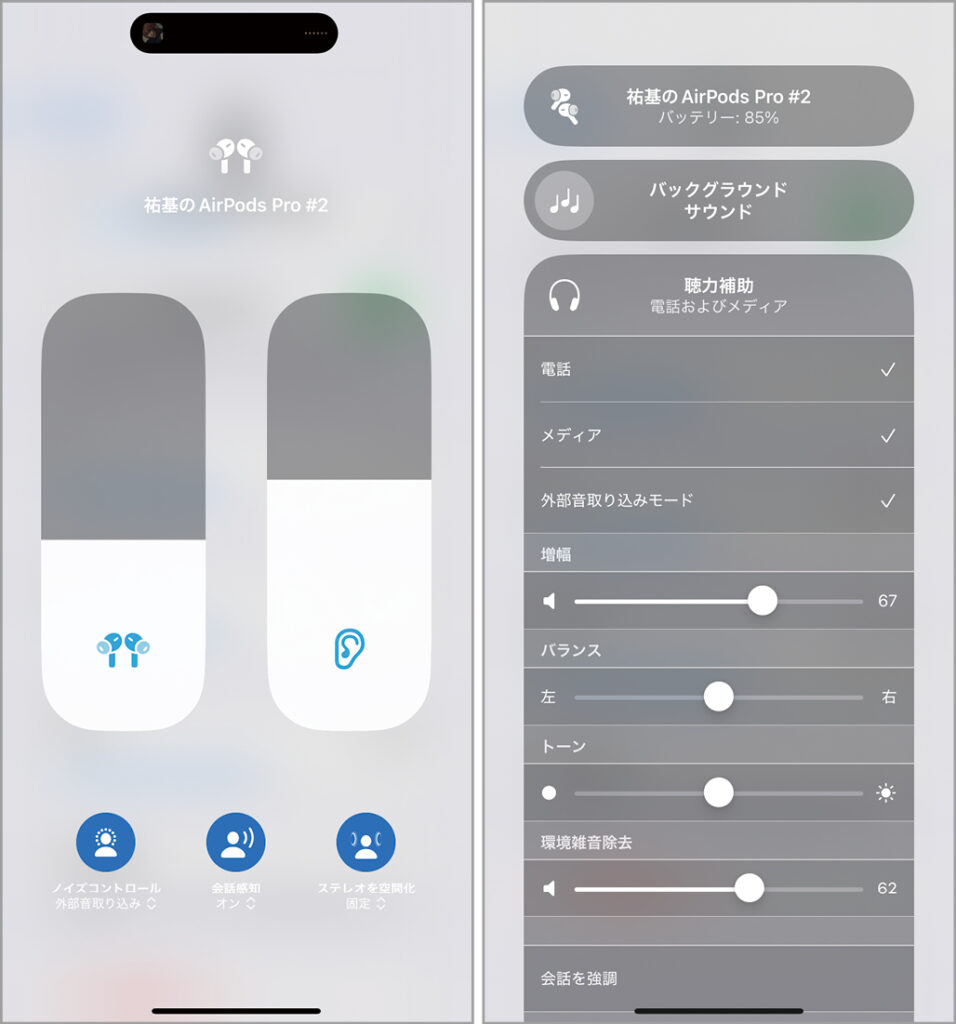956x1024 pixels.
Task: Adjust the 増幅 amplification slider
Action: click(x=762, y=601)
